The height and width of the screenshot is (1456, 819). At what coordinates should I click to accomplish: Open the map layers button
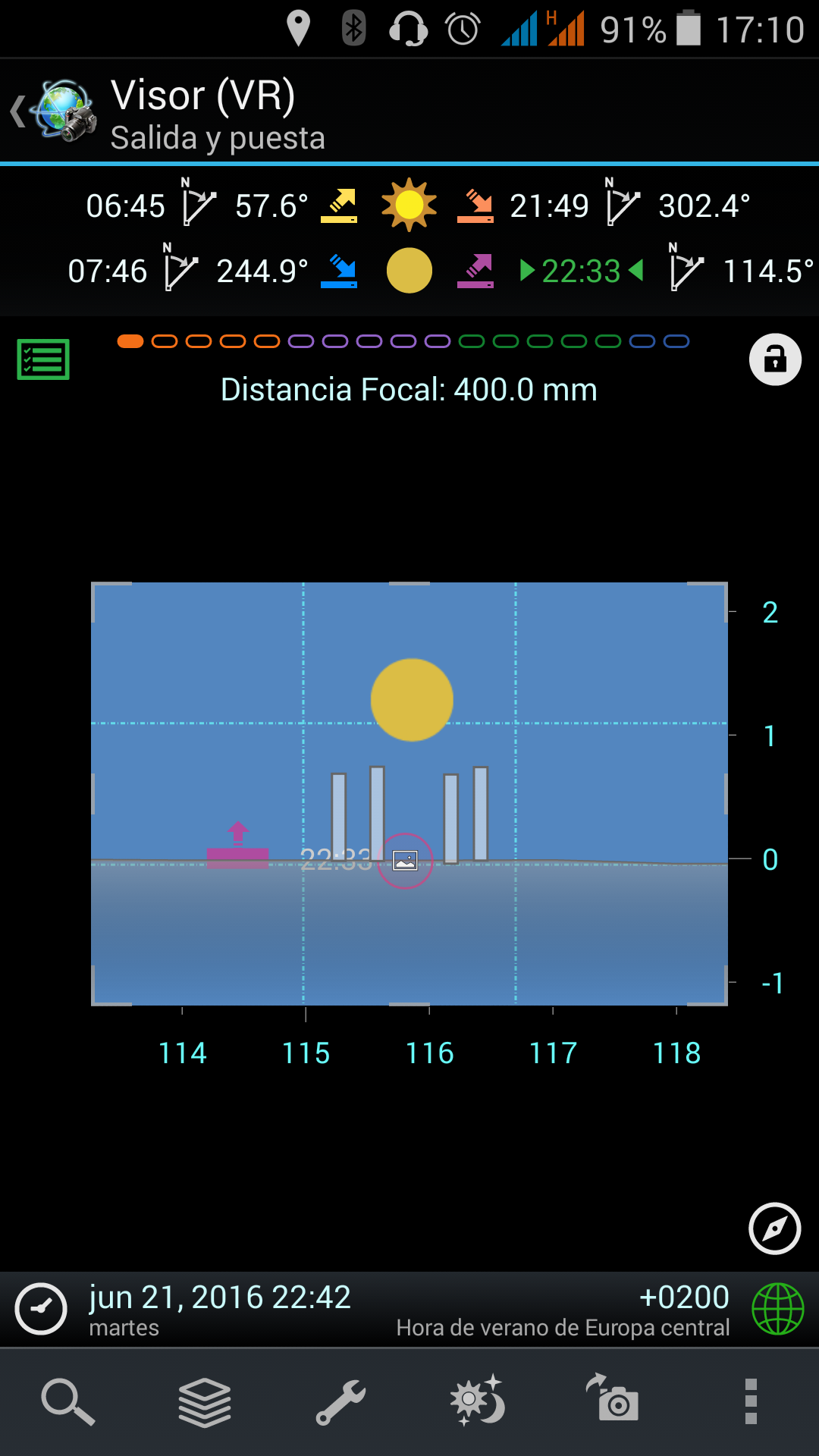(205, 1401)
